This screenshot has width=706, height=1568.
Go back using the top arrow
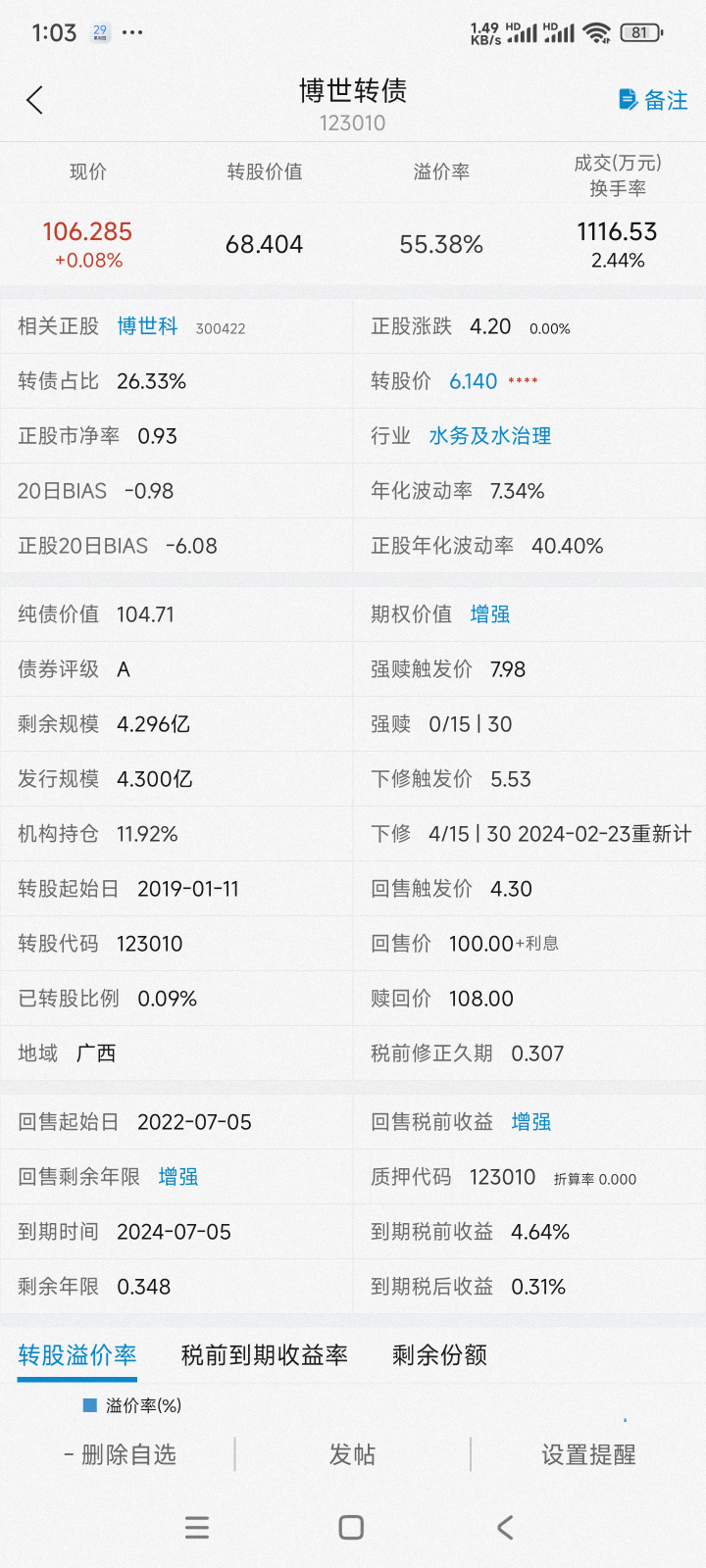(x=35, y=100)
